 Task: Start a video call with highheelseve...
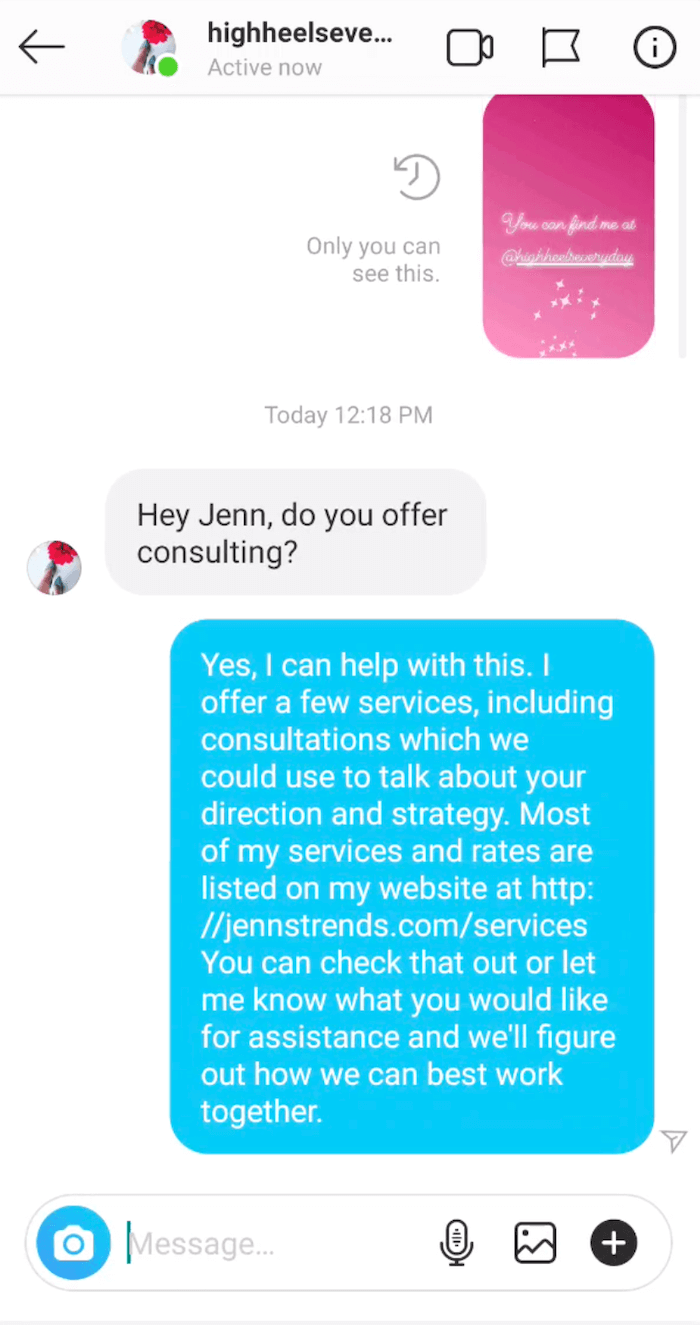(x=469, y=47)
